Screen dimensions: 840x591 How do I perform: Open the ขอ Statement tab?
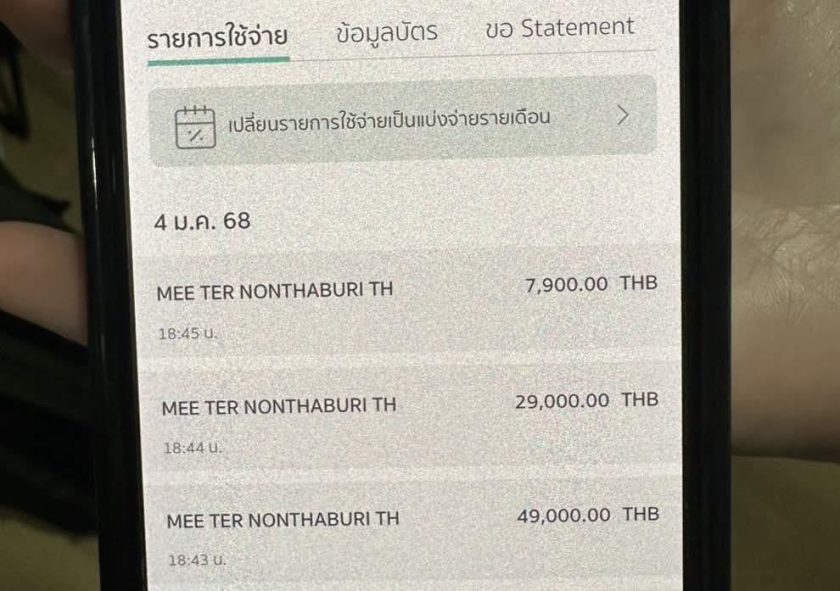559,28
